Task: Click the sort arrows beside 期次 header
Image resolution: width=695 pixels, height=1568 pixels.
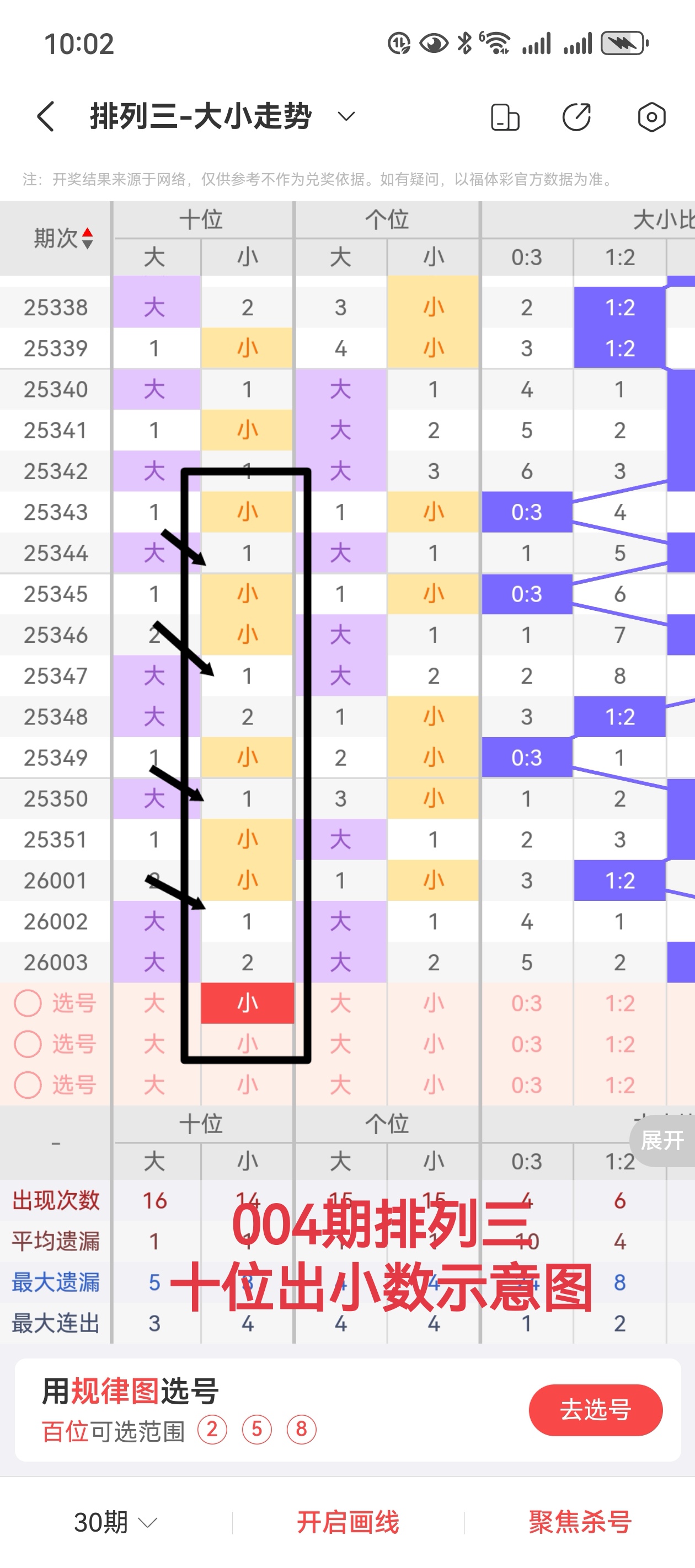Action: click(87, 238)
